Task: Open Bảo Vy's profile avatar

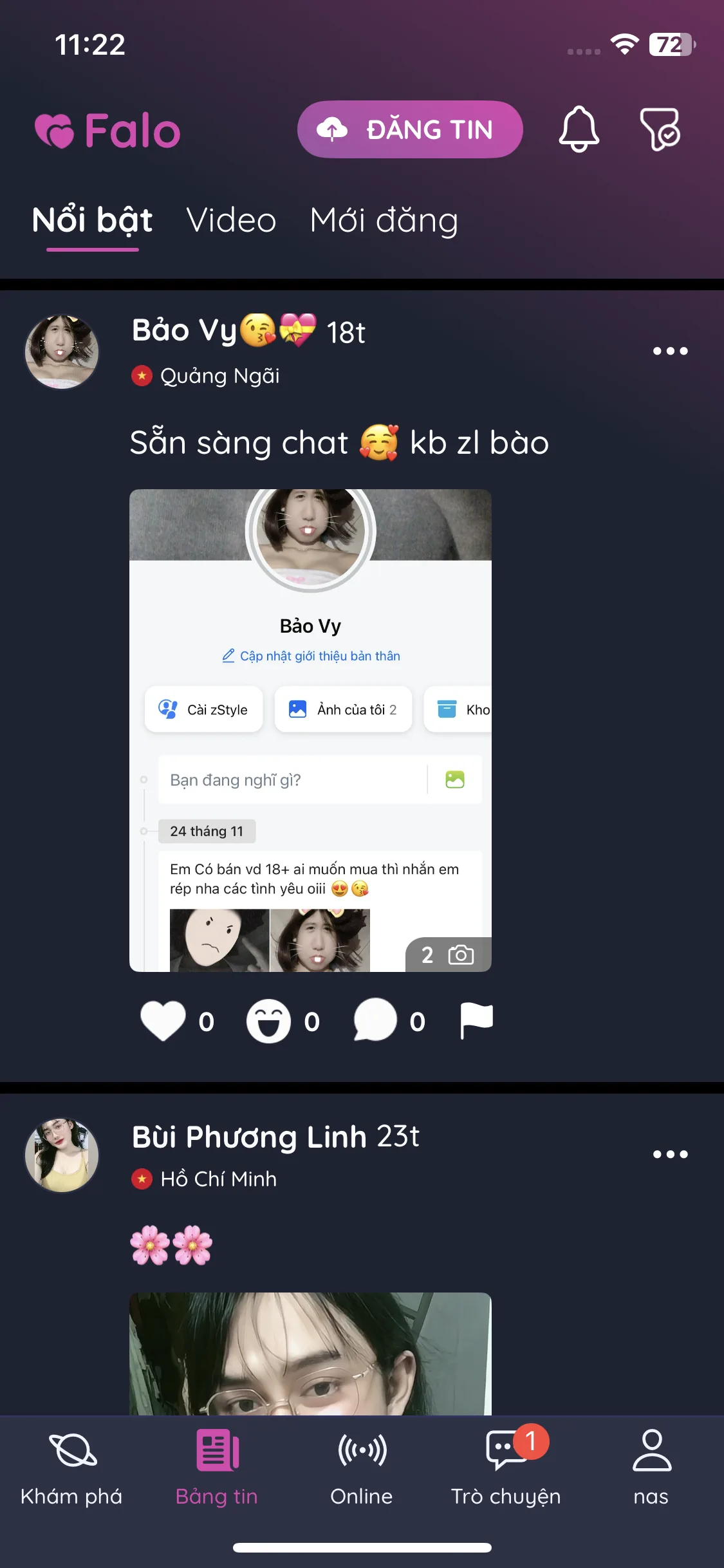Action: [x=62, y=351]
